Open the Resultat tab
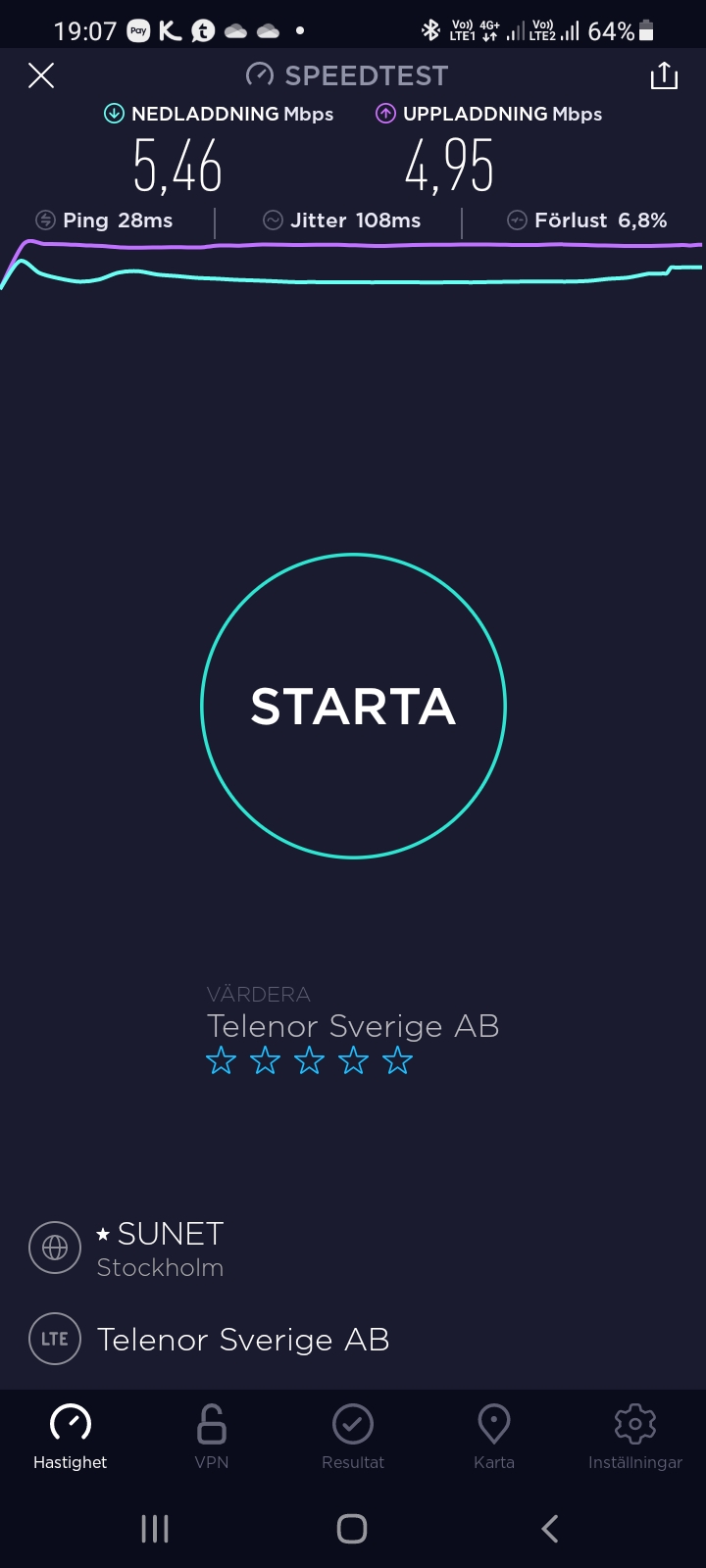This screenshot has width=706, height=1568. [x=353, y=1436]
